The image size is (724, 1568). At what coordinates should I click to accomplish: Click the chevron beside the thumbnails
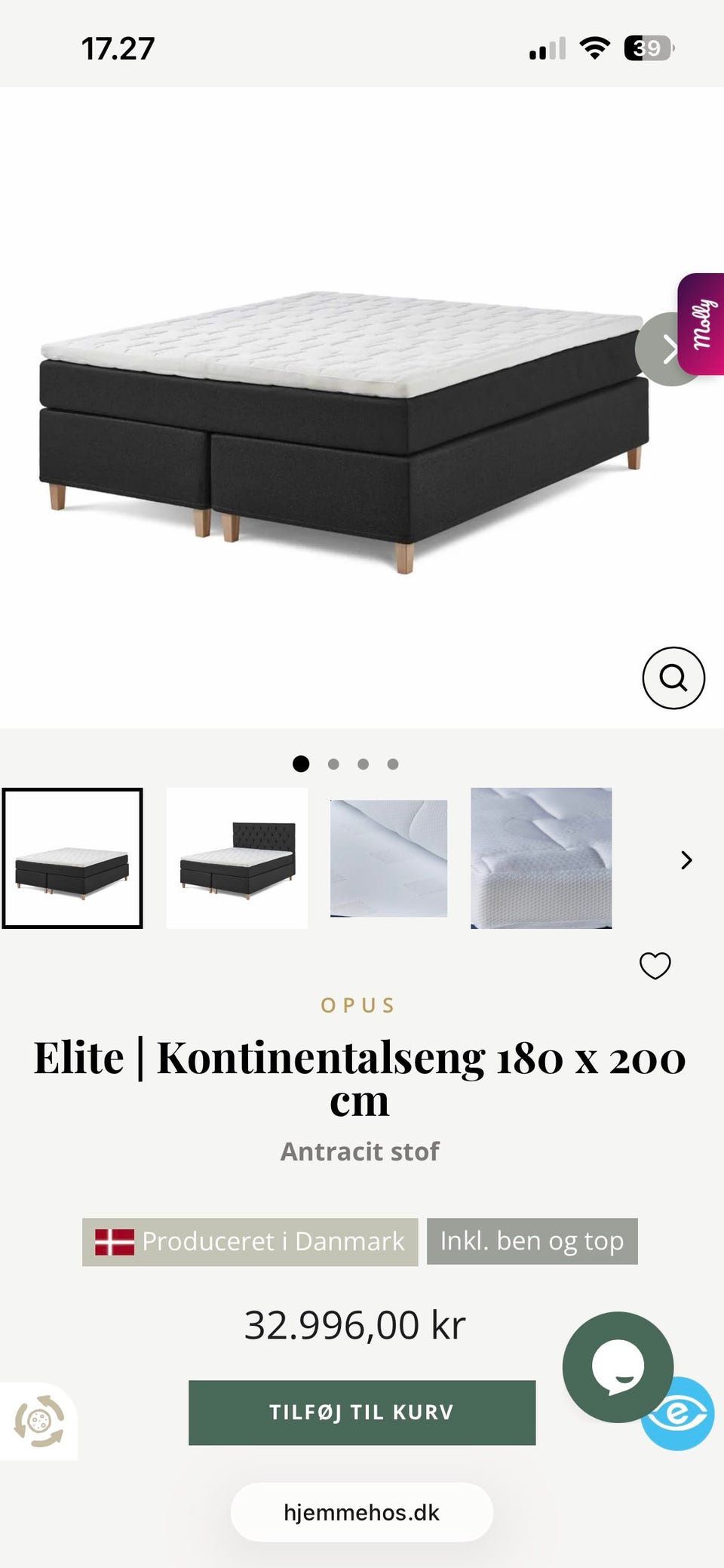click(686, 859)
